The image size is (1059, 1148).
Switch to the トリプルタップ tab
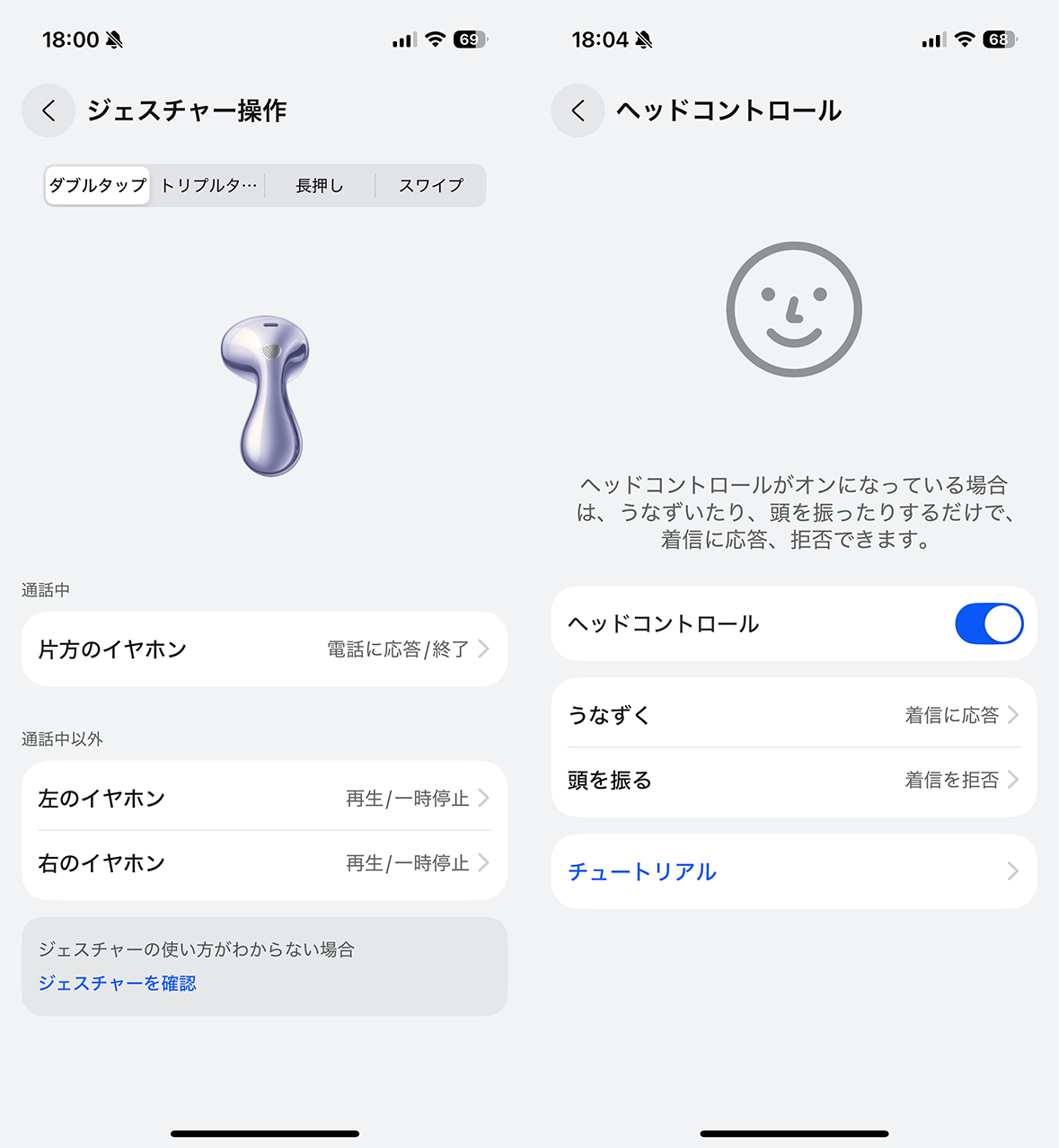[208, 186]
